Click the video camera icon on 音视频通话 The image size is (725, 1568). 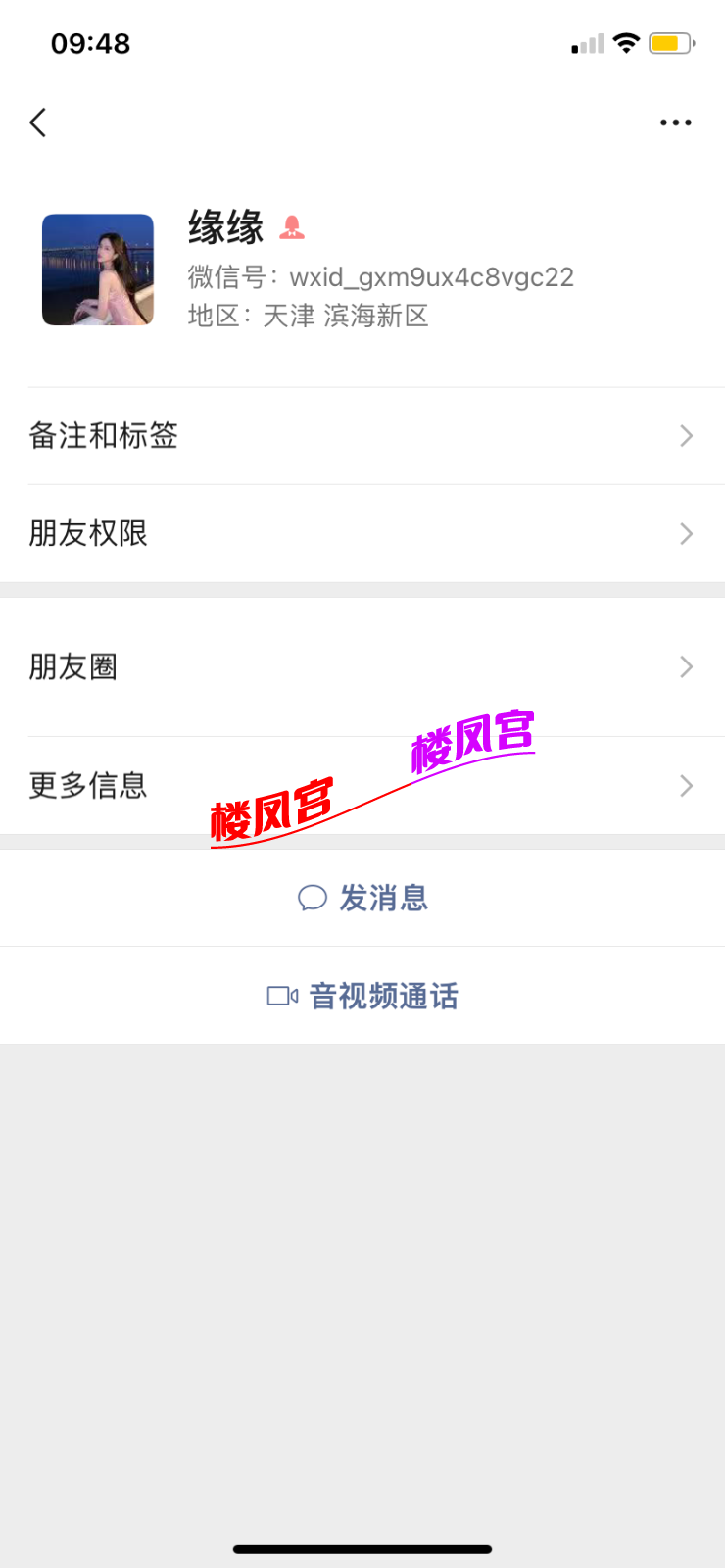(281, 996)
